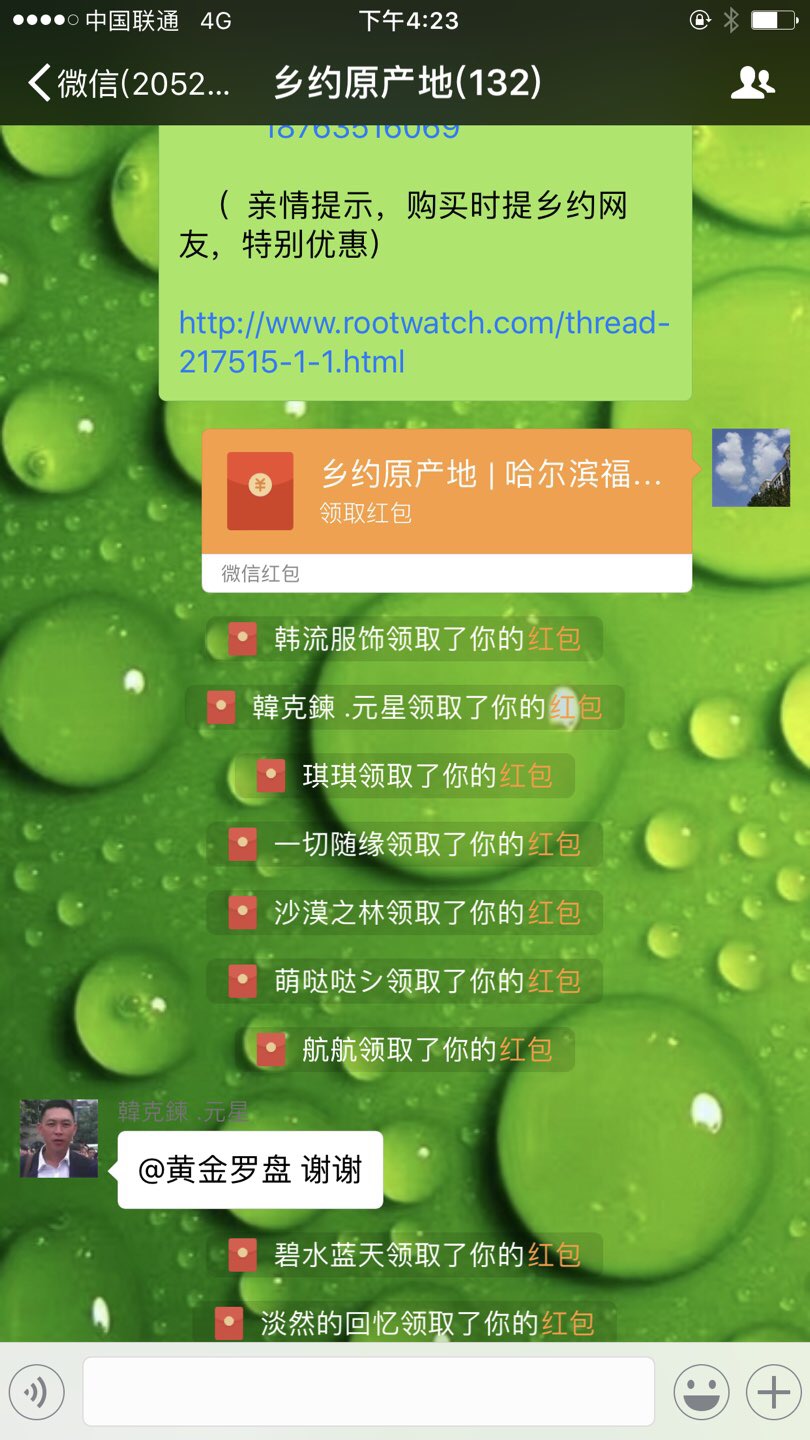
Task: Open 韓克鍊 .元星's profile avatar
Action: tap(59, 1139)
